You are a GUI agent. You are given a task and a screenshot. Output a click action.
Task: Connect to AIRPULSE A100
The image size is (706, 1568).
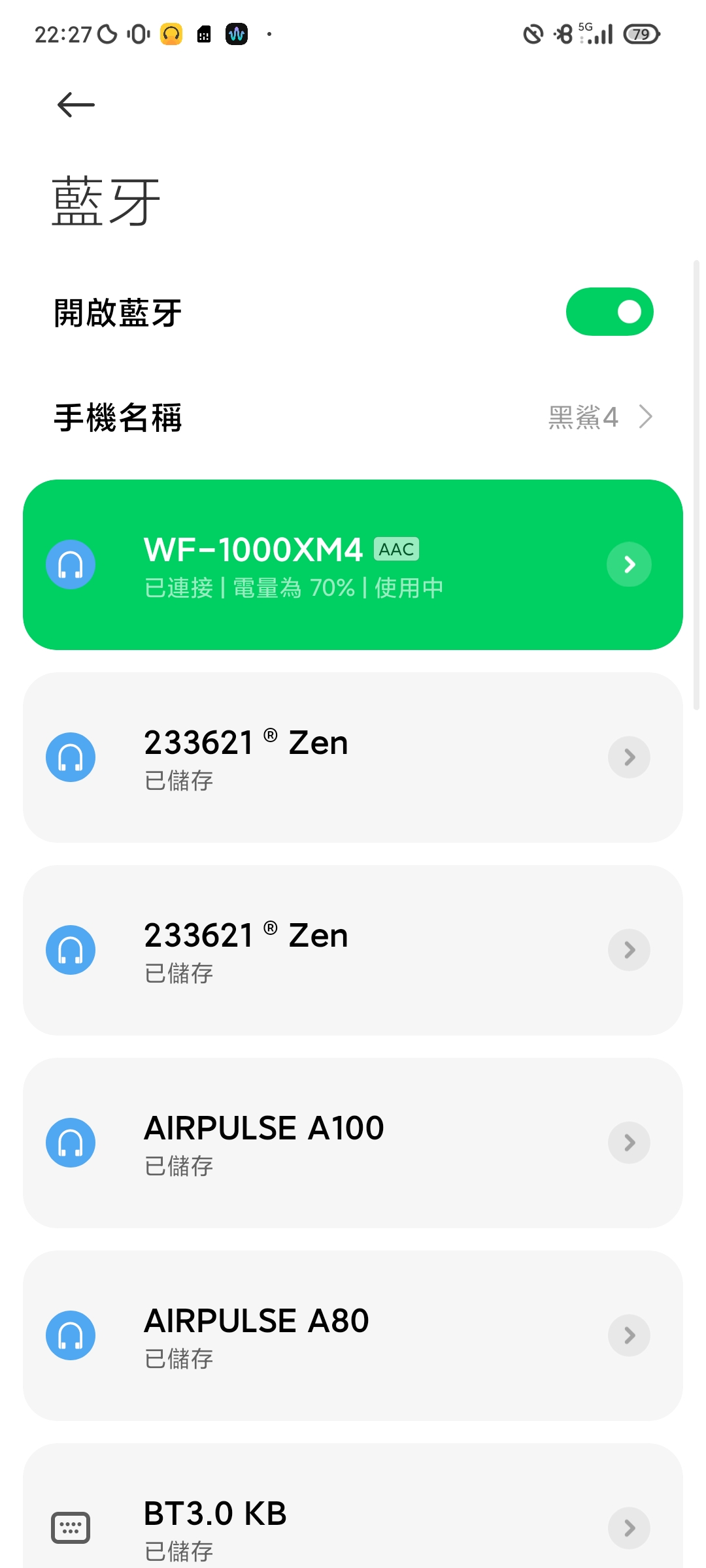(x=353, y=1143)
